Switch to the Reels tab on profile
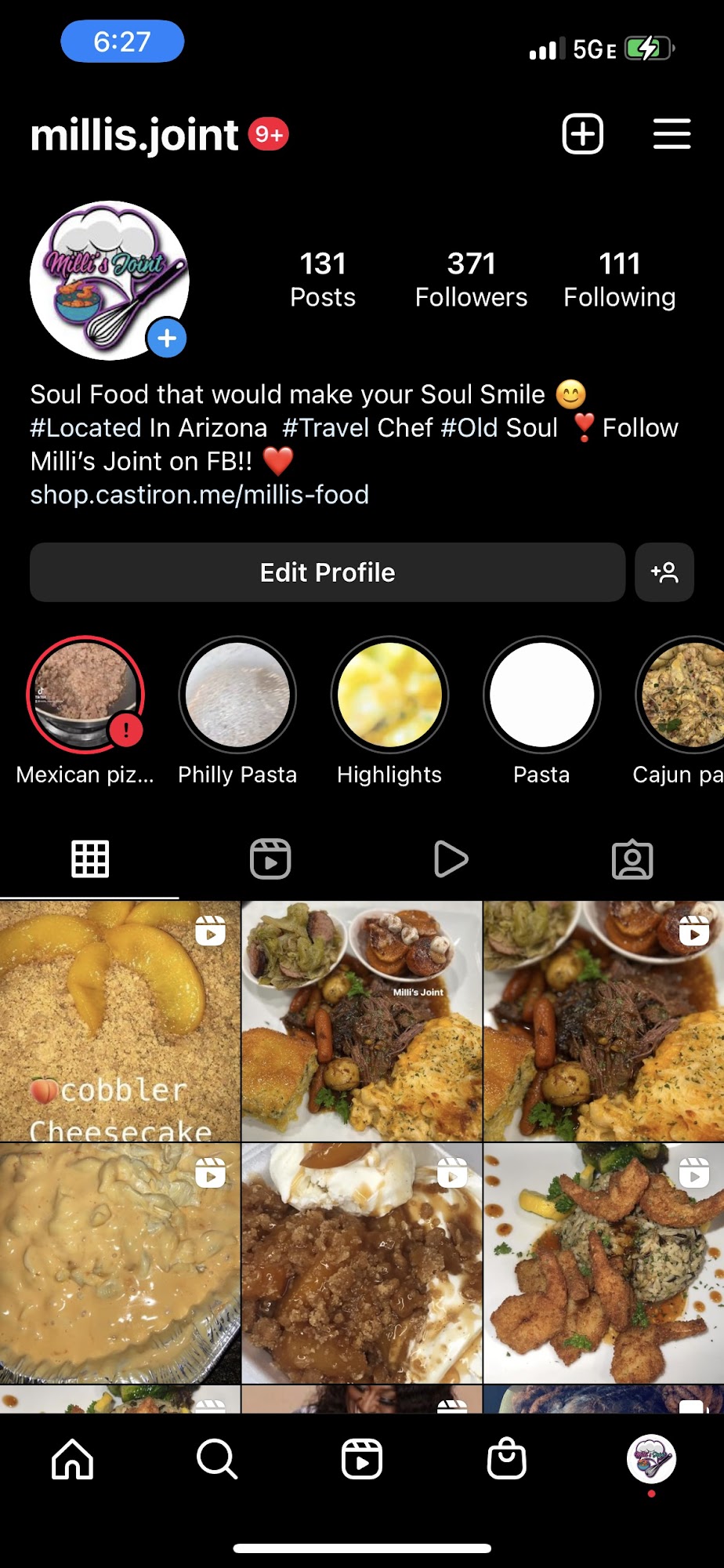The height and width of the screenshot is (1568, 724). (270, 859)
